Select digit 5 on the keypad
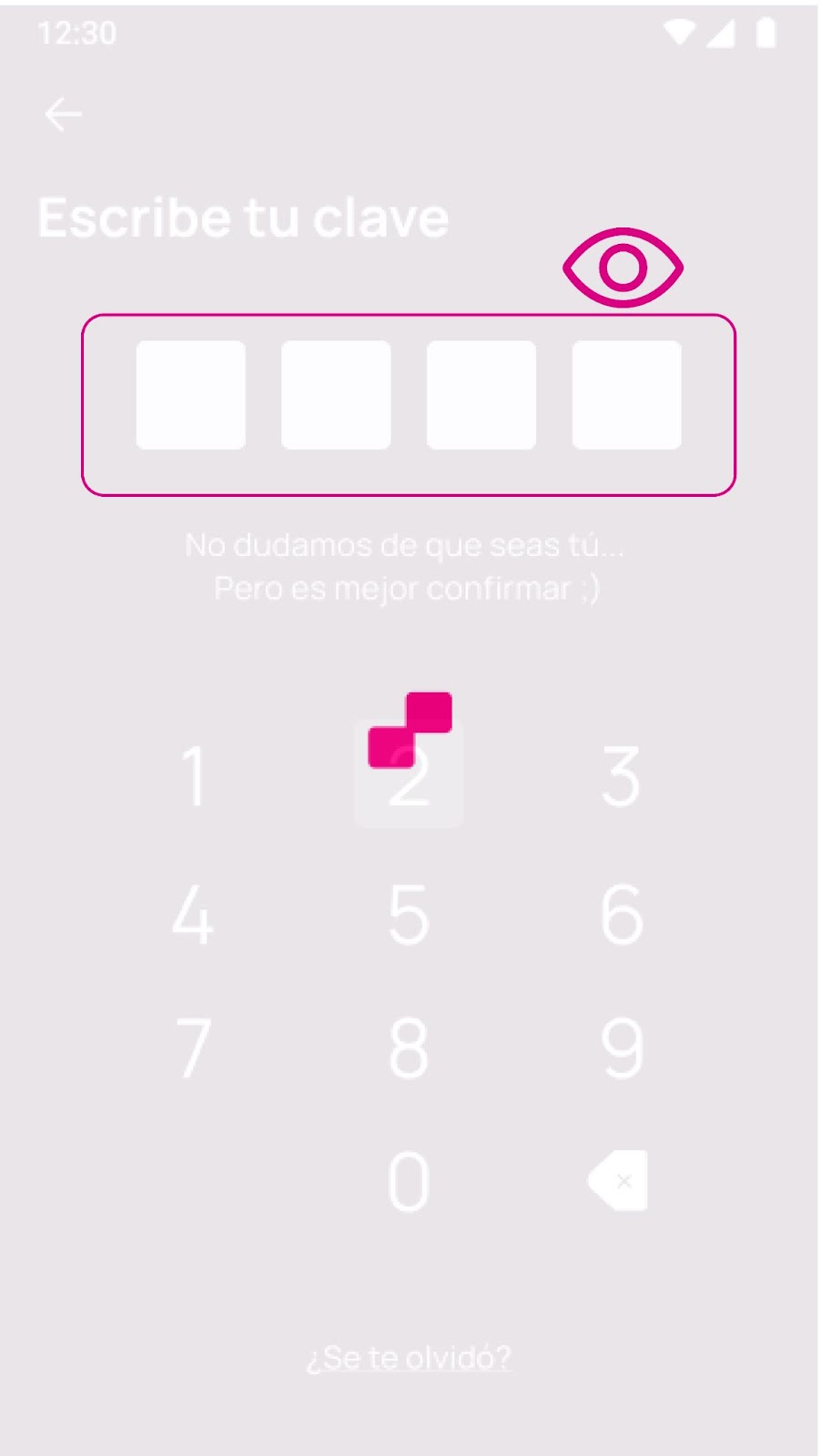This screenshot has width=821, height=1456. (x=409, y=915)
